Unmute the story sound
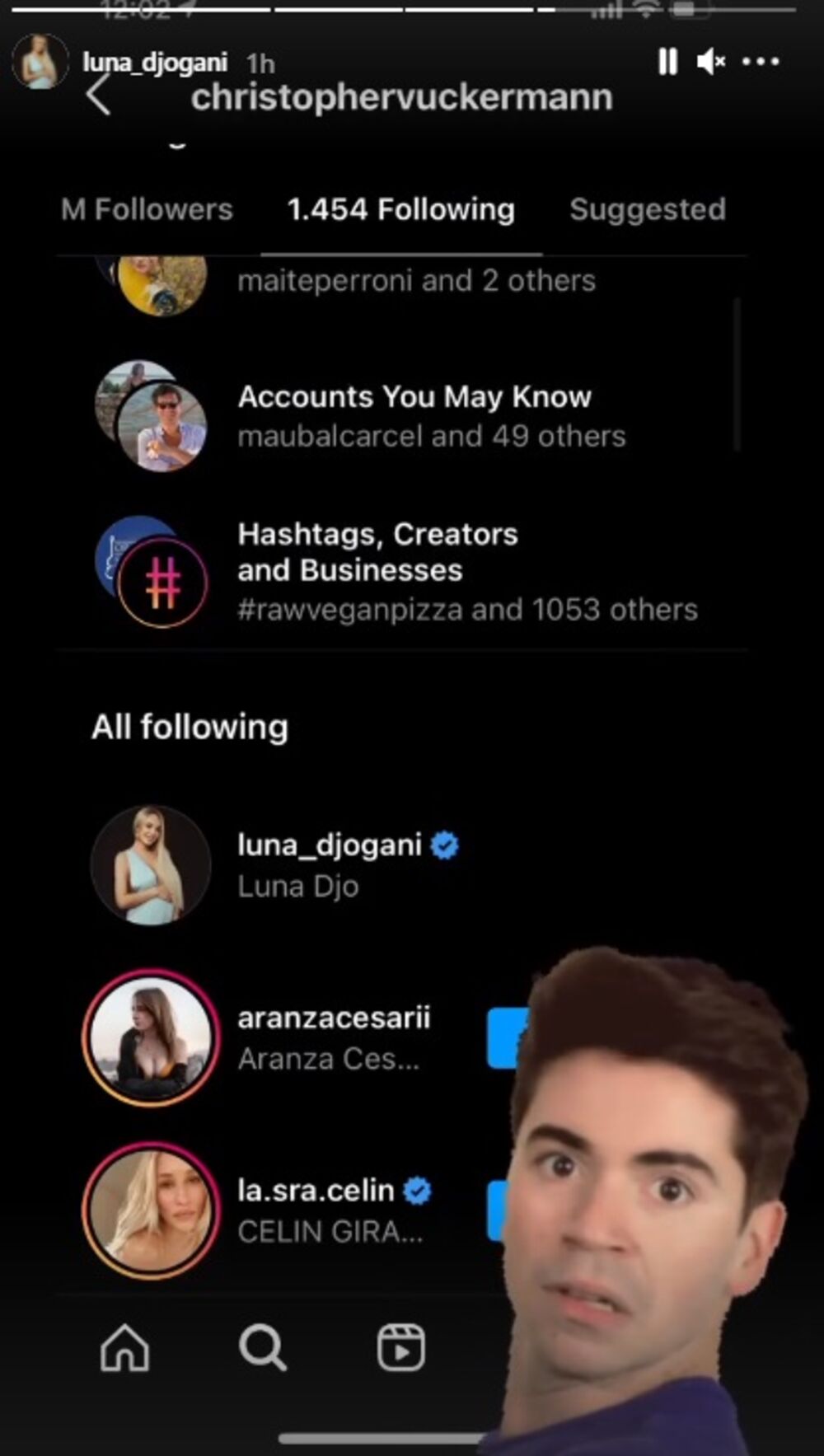 710,62
